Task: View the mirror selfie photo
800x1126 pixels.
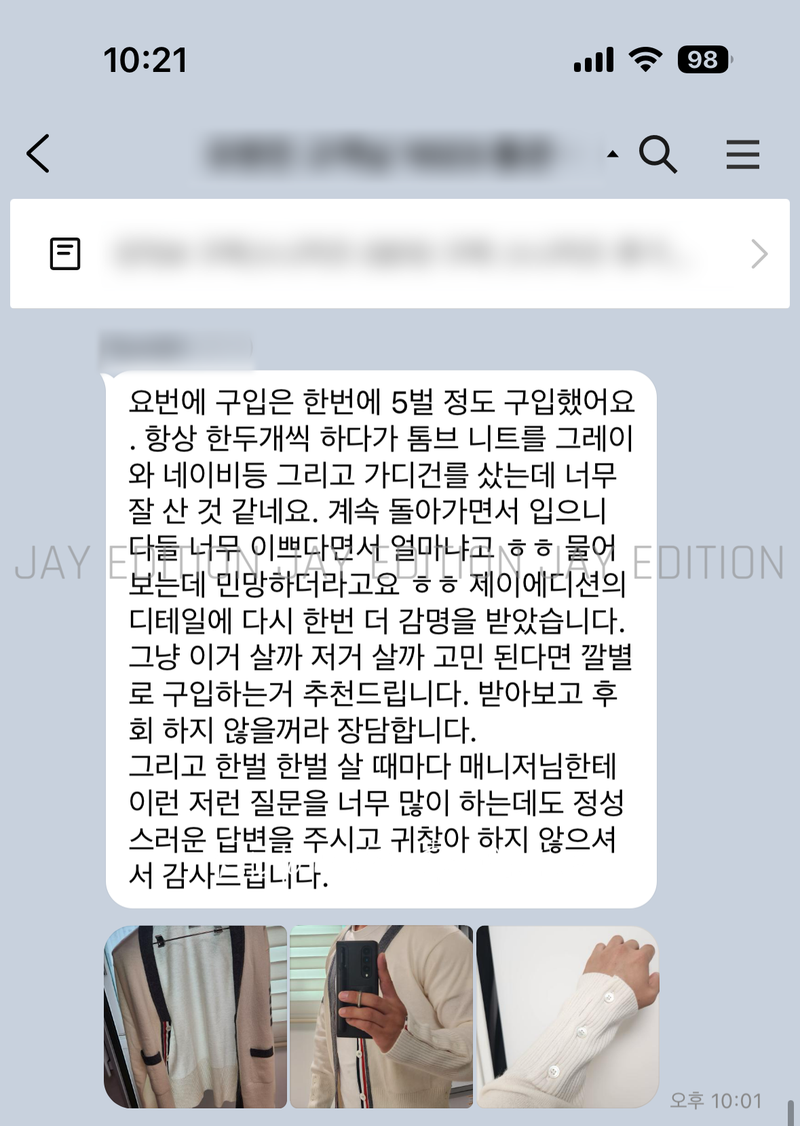Action: (380, 1016)
